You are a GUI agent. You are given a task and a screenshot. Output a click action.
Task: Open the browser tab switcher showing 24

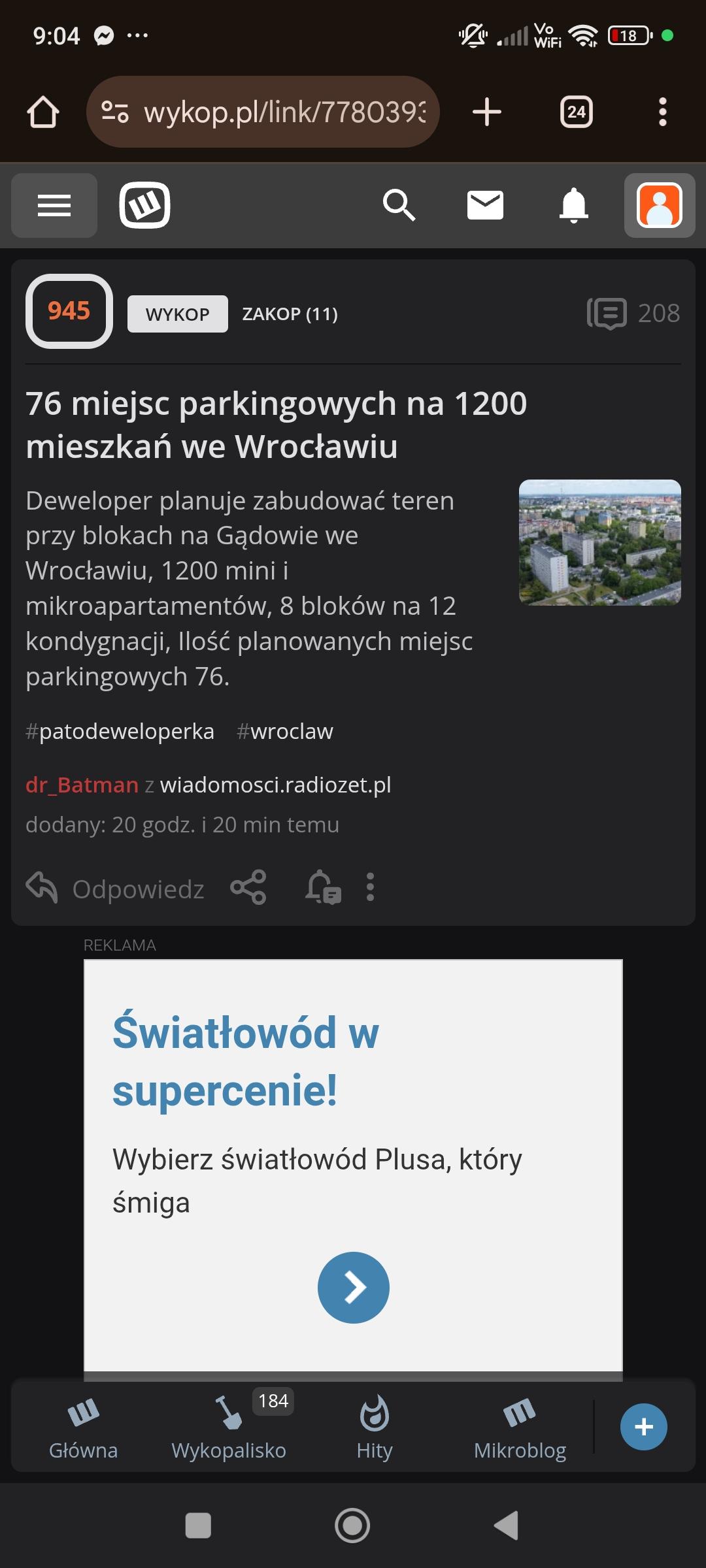(576, 112)
